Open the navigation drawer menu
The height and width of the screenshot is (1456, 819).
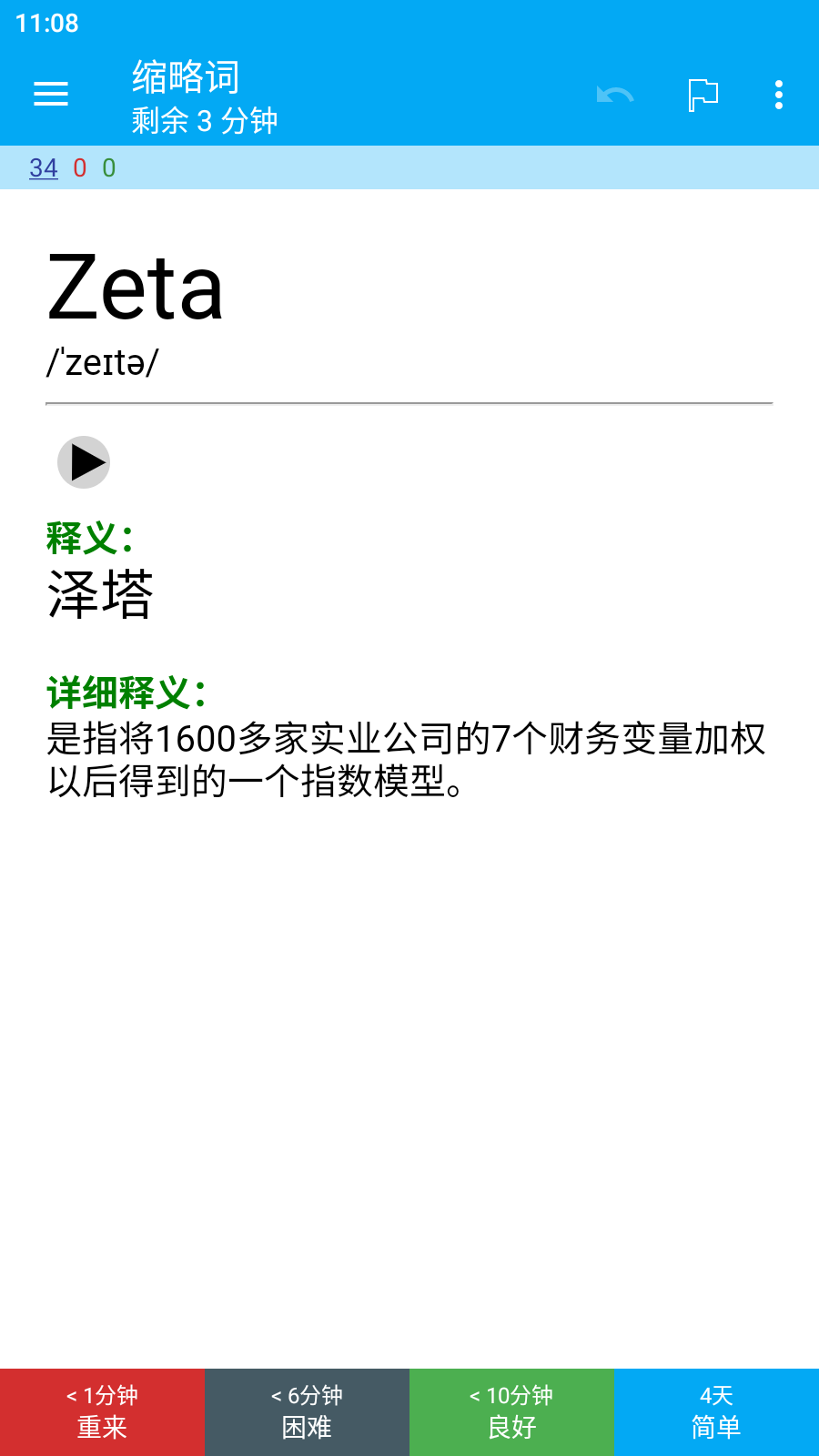[51, 94]
